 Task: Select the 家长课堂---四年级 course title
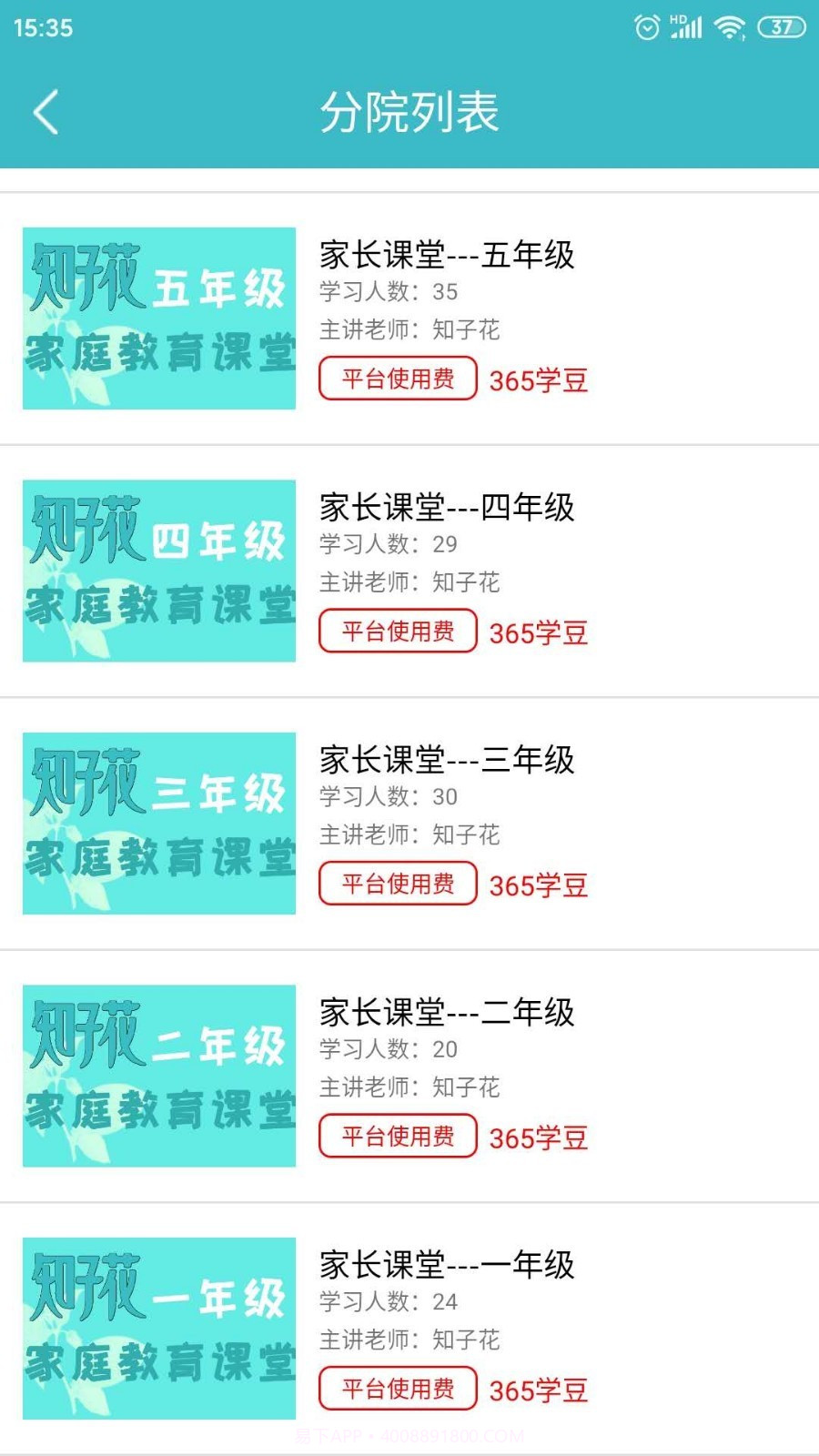pyautogui.click(x=446, y=510)
